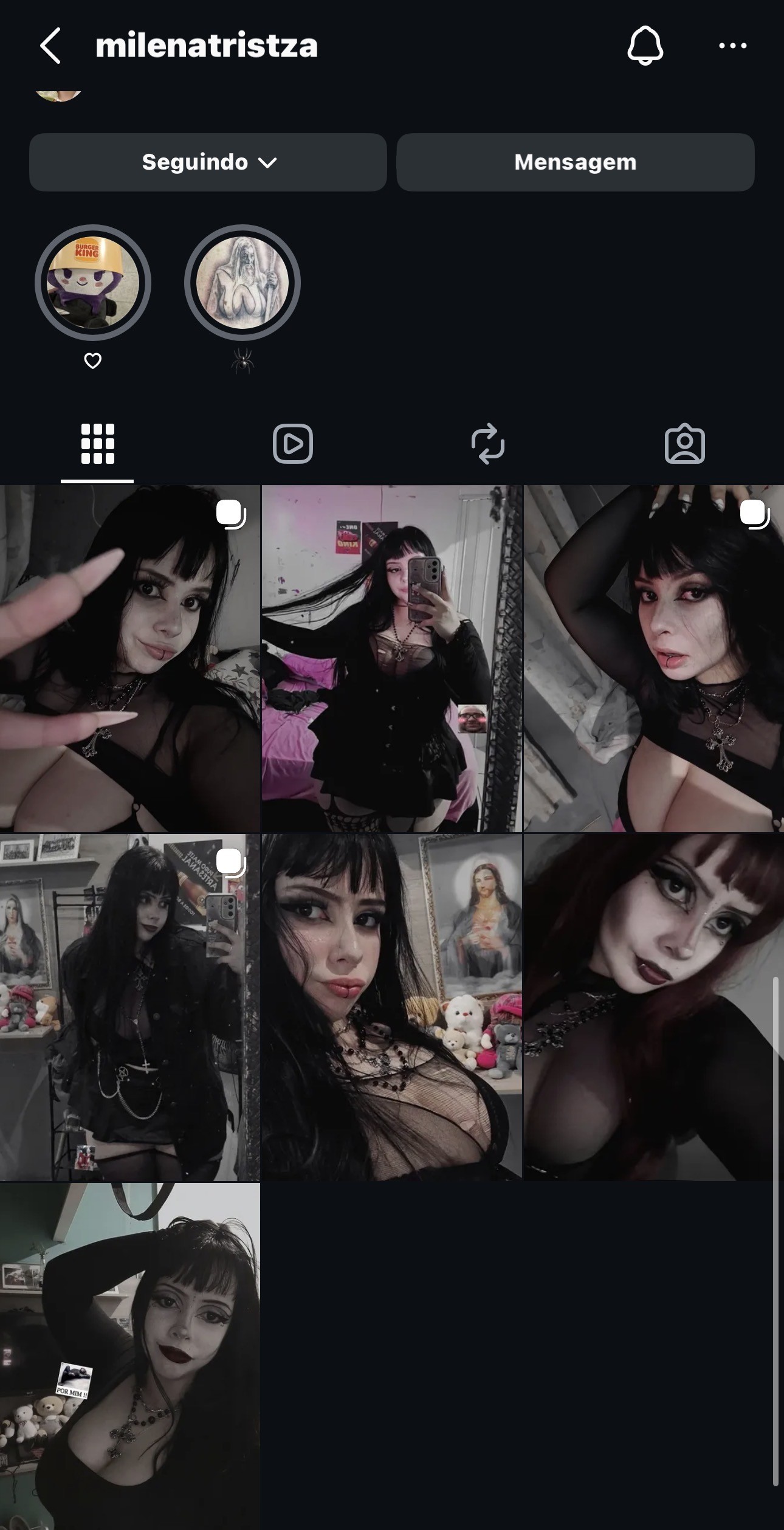Open the notifications bell
784x1530 pixels.
pyautogui.click(x=645, y=46)
